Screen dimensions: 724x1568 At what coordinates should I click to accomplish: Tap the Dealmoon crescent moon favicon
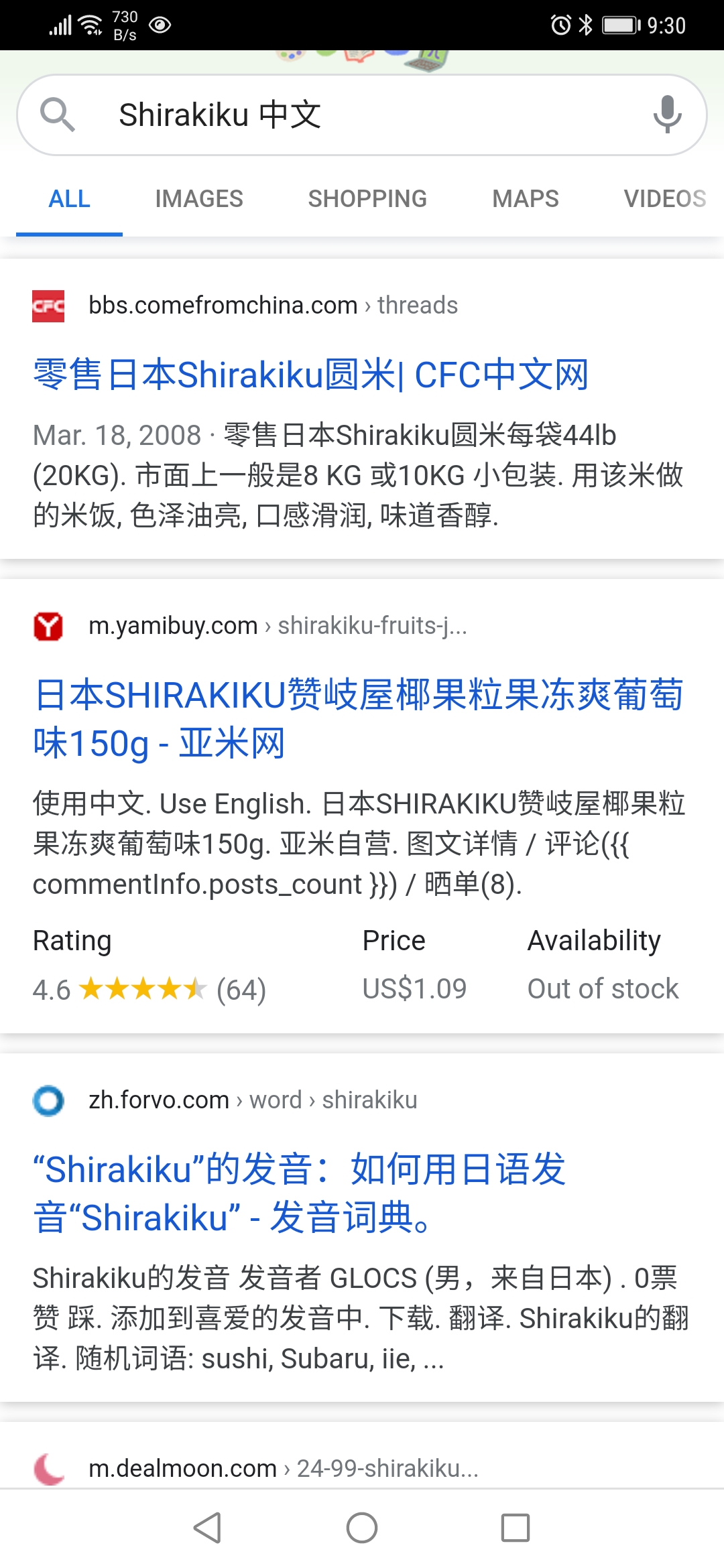[x=48, y=1466]
